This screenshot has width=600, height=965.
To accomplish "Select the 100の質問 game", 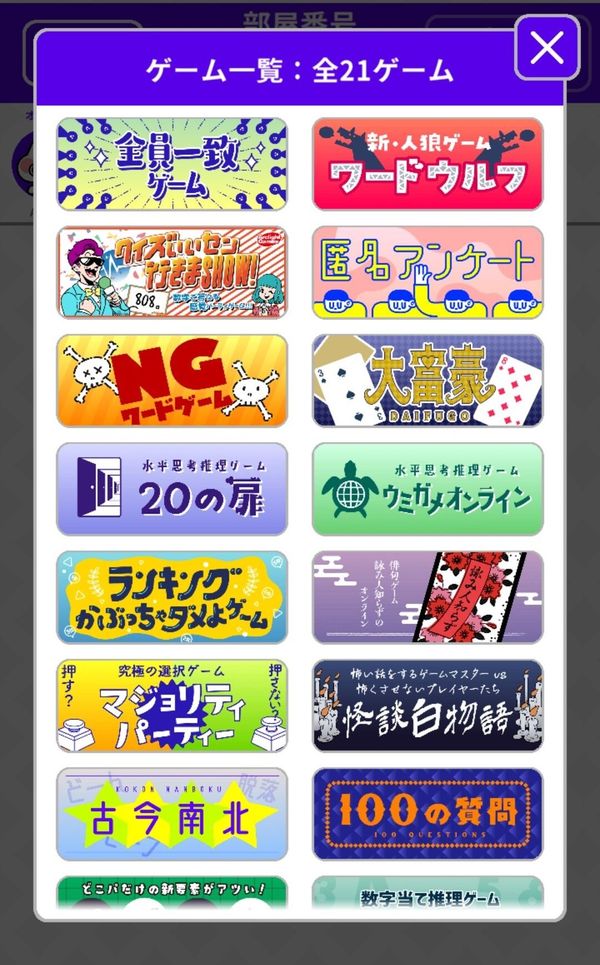I will [x=428, y=814].
